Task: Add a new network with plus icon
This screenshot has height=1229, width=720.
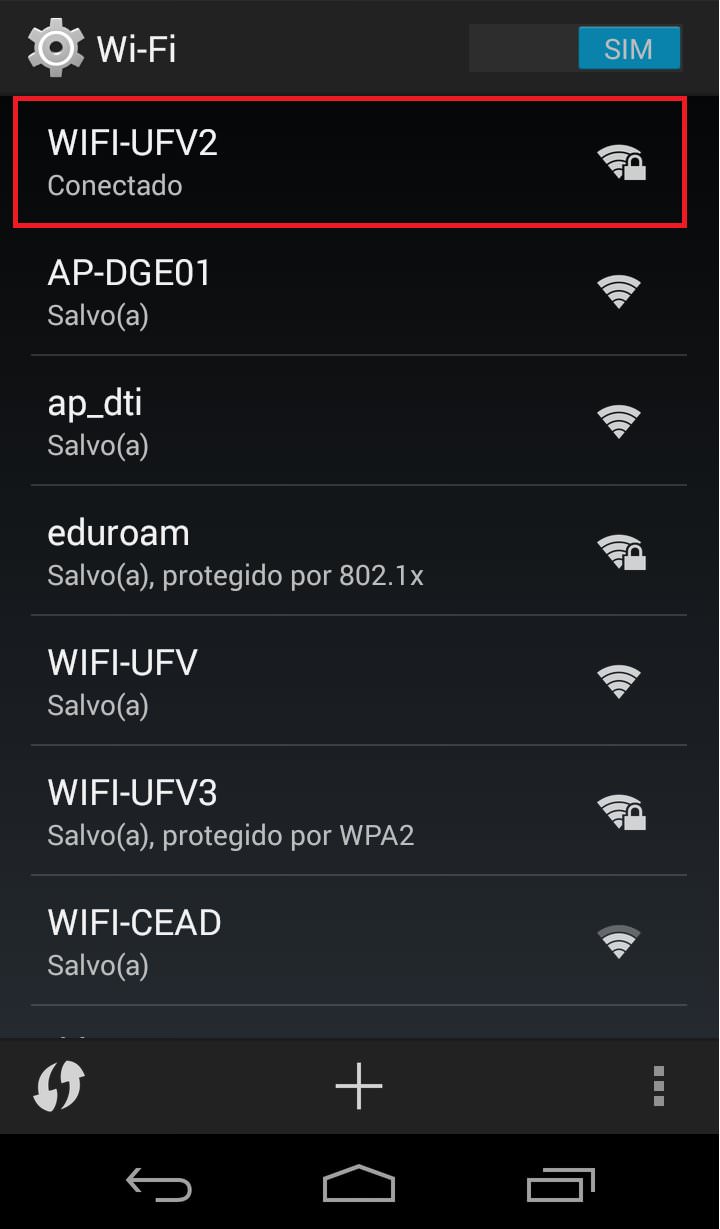Action: click(359, 1086)
